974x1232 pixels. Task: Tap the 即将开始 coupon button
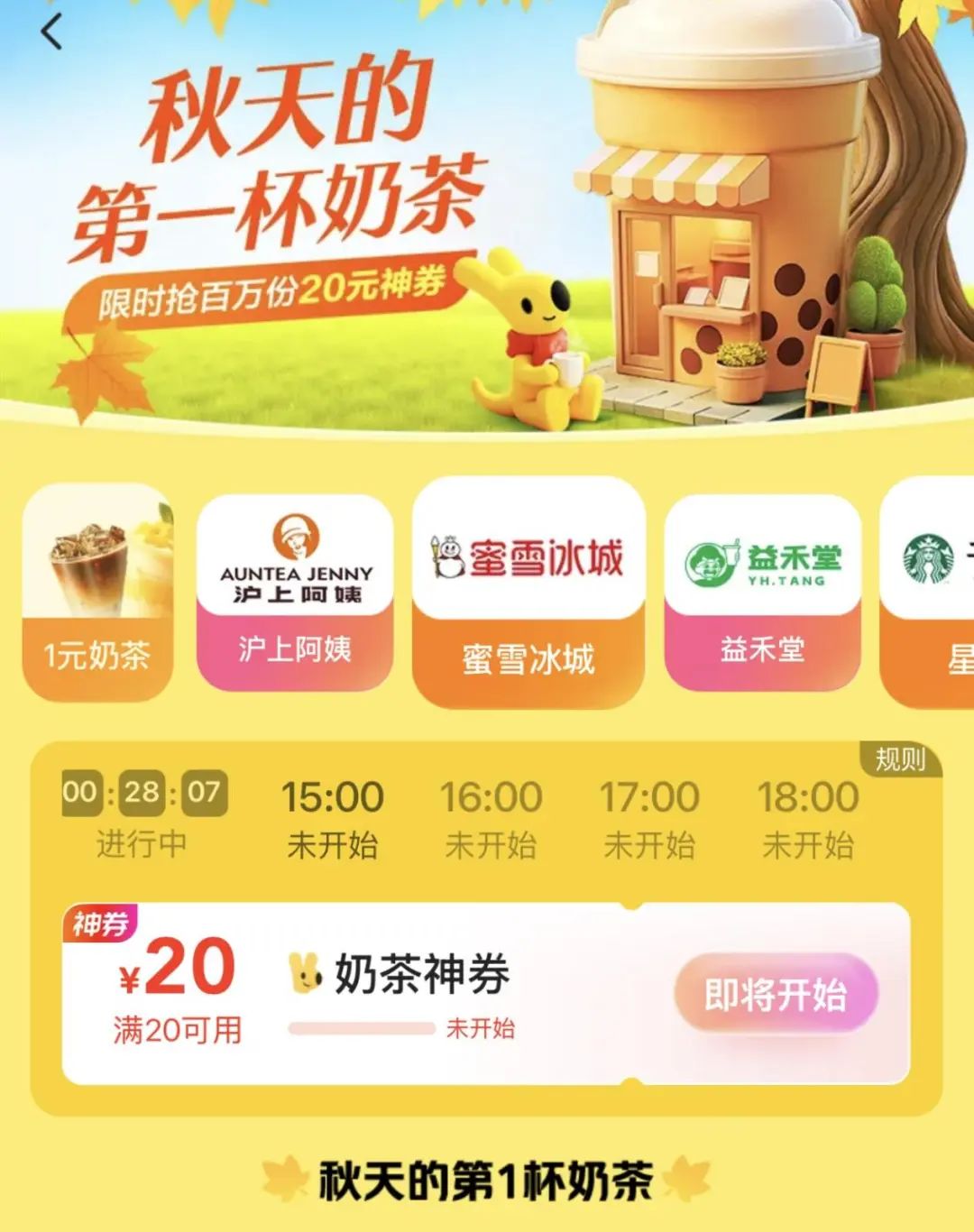coord(776,994)
